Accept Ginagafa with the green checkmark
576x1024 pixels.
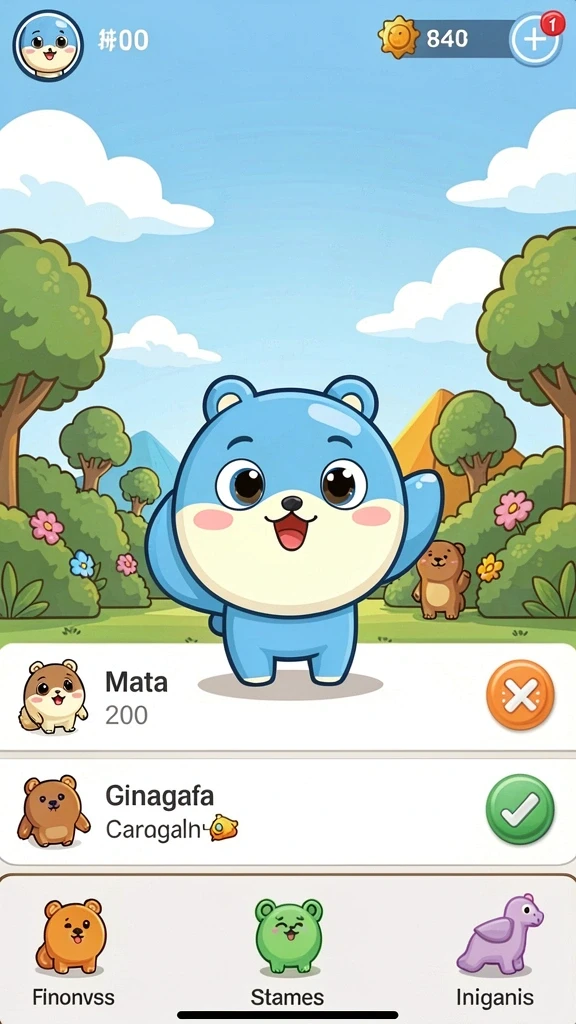tap(520, 809)
